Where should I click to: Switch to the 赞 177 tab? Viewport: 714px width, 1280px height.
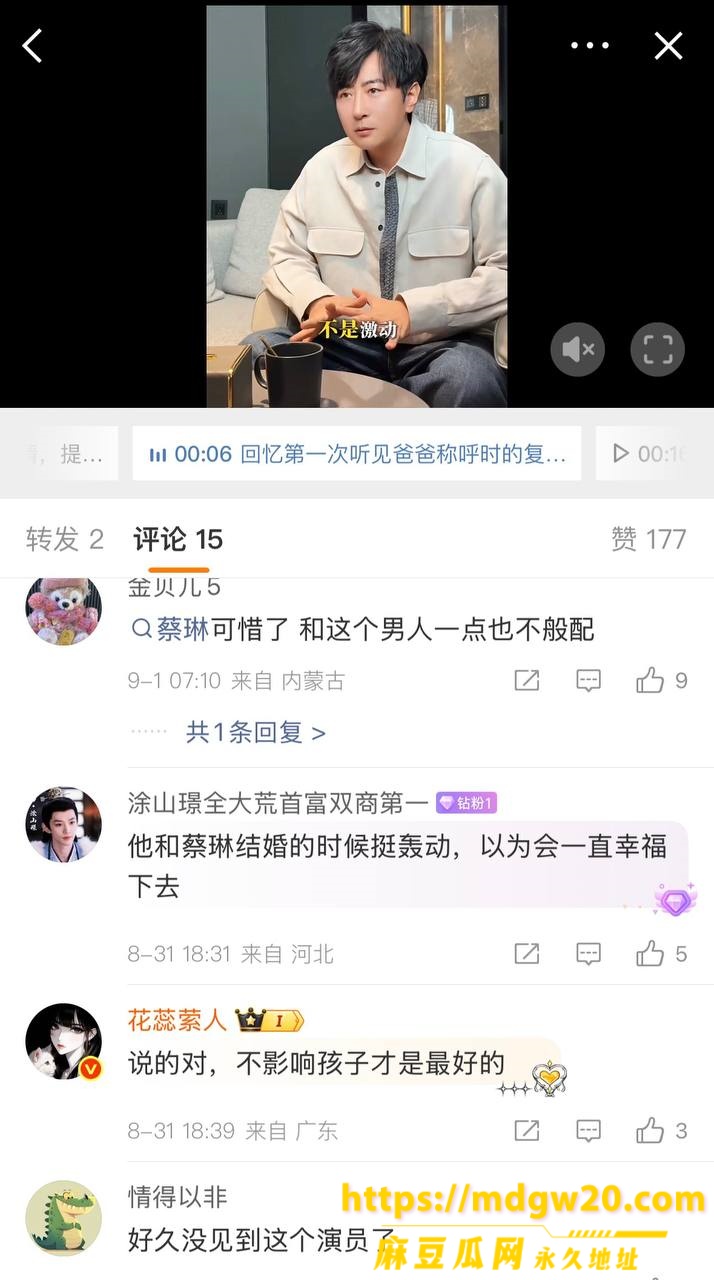pyautogui.click(x=648, y=540)
